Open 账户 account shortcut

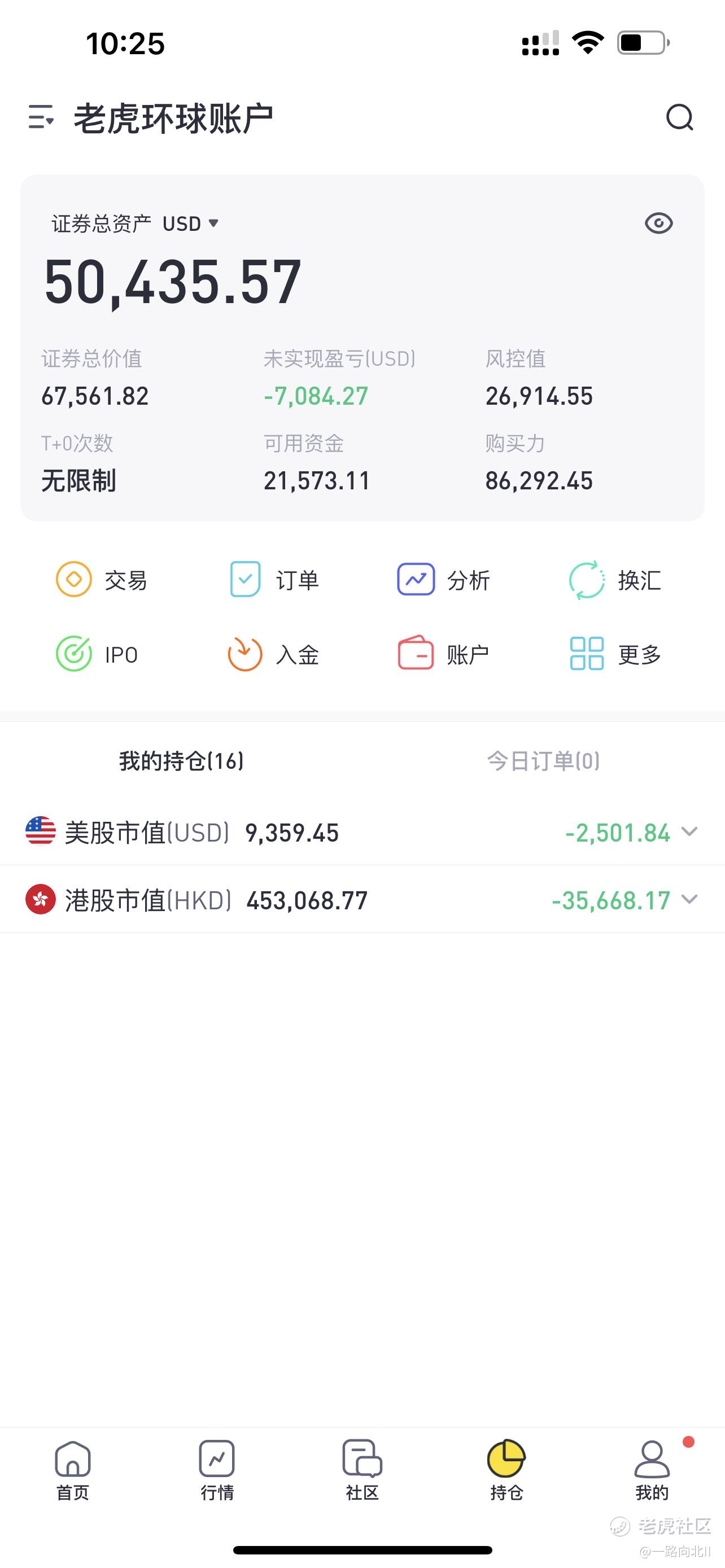coord(444,654)
